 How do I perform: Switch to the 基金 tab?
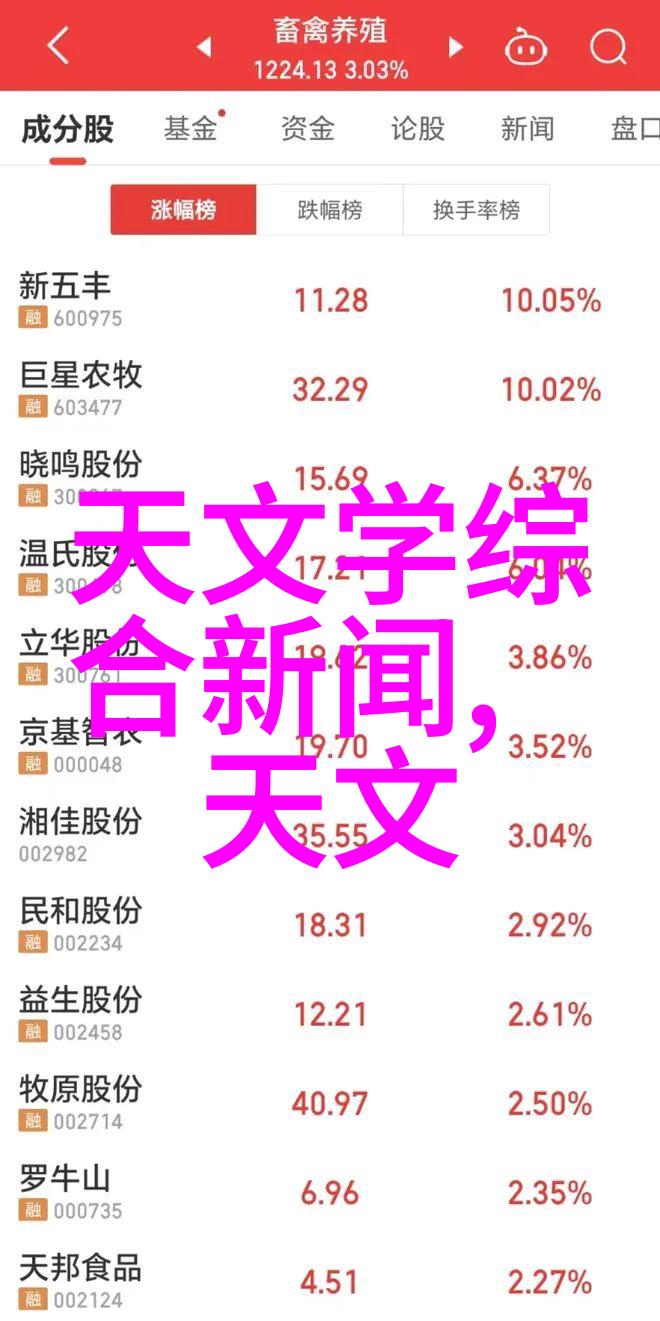click(190, 129)
